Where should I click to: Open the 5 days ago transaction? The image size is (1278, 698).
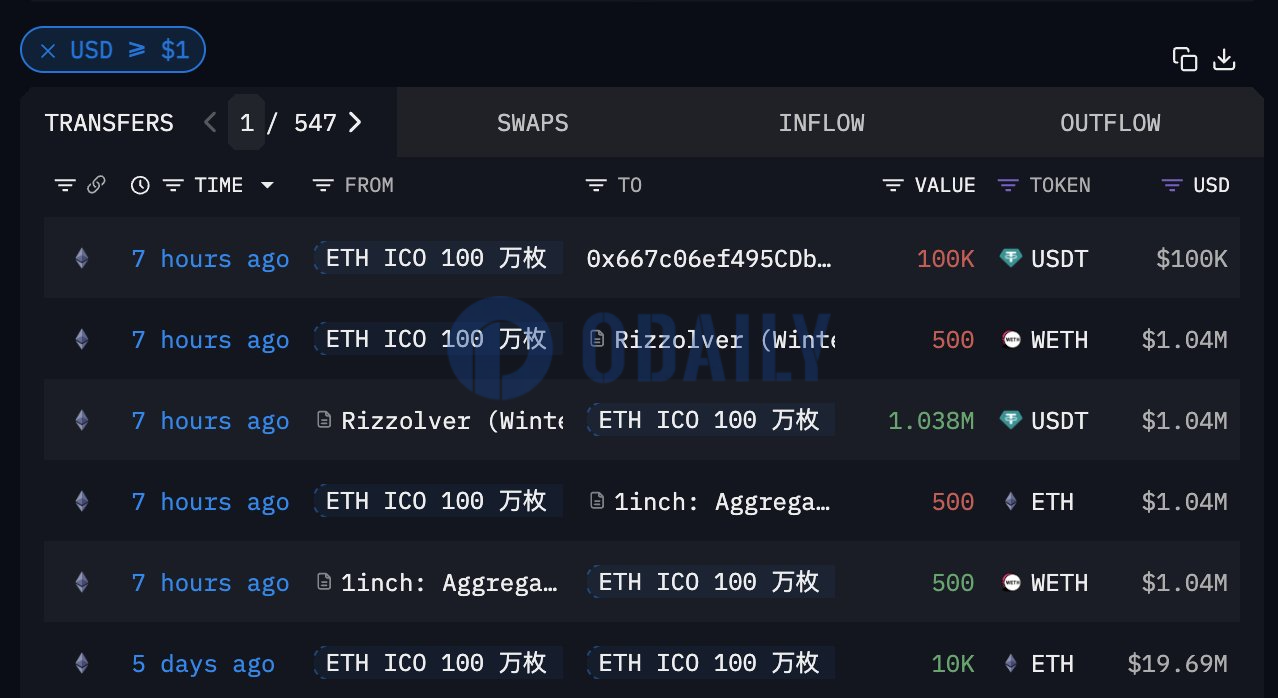click(x=202, y=664)
